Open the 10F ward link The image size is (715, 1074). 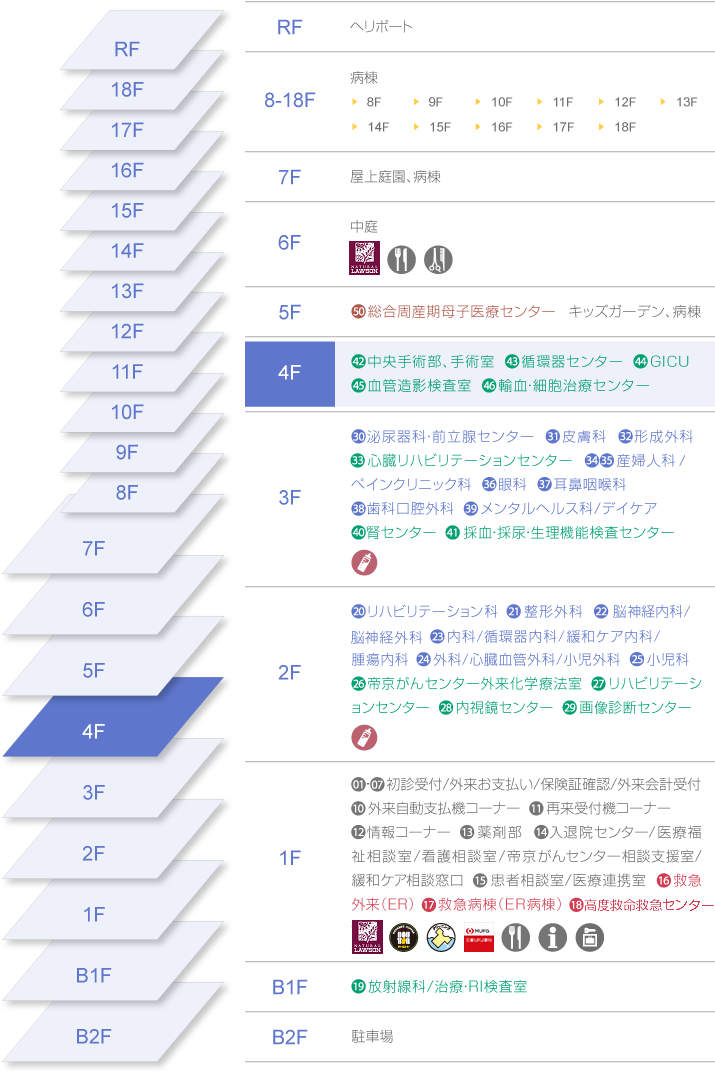click(501, 102)
